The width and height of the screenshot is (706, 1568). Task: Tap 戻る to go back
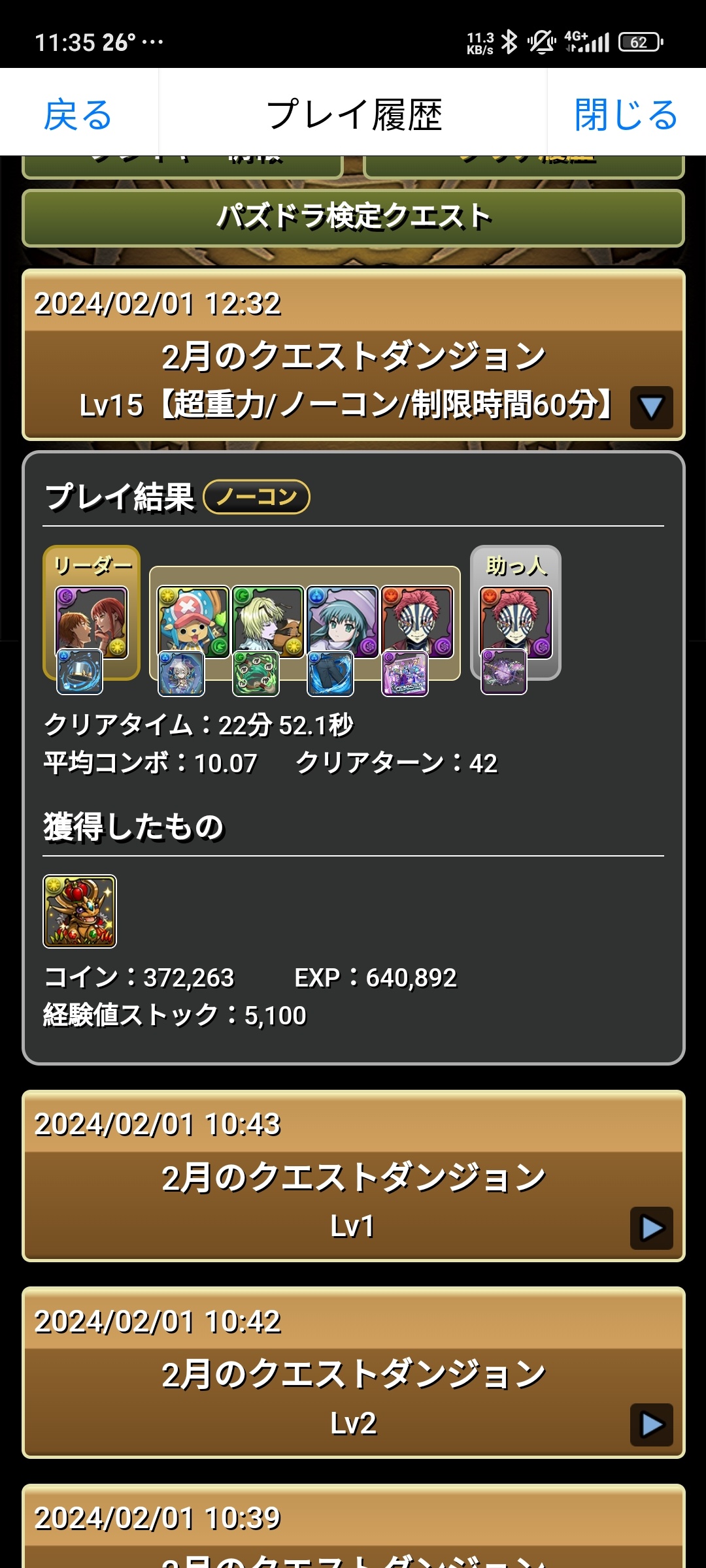point(78,115)
